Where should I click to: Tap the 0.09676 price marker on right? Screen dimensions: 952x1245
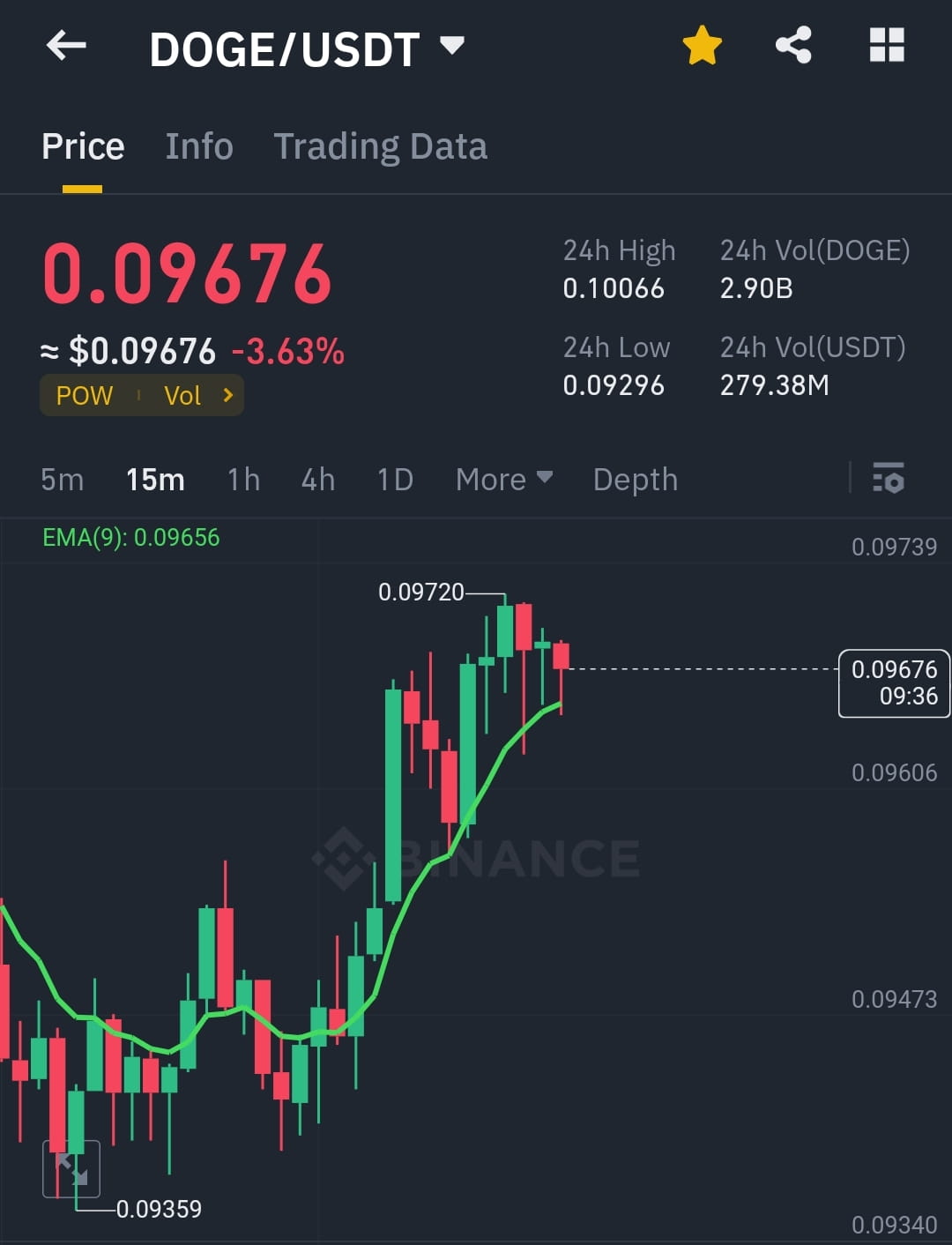point(894,683)
